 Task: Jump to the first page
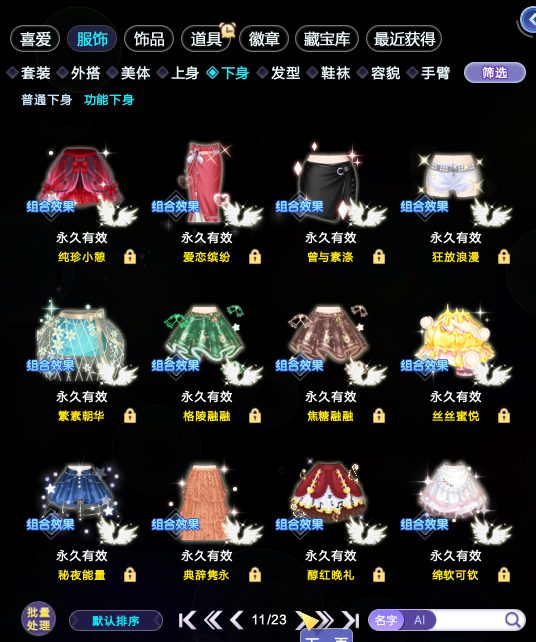(187, 620)
